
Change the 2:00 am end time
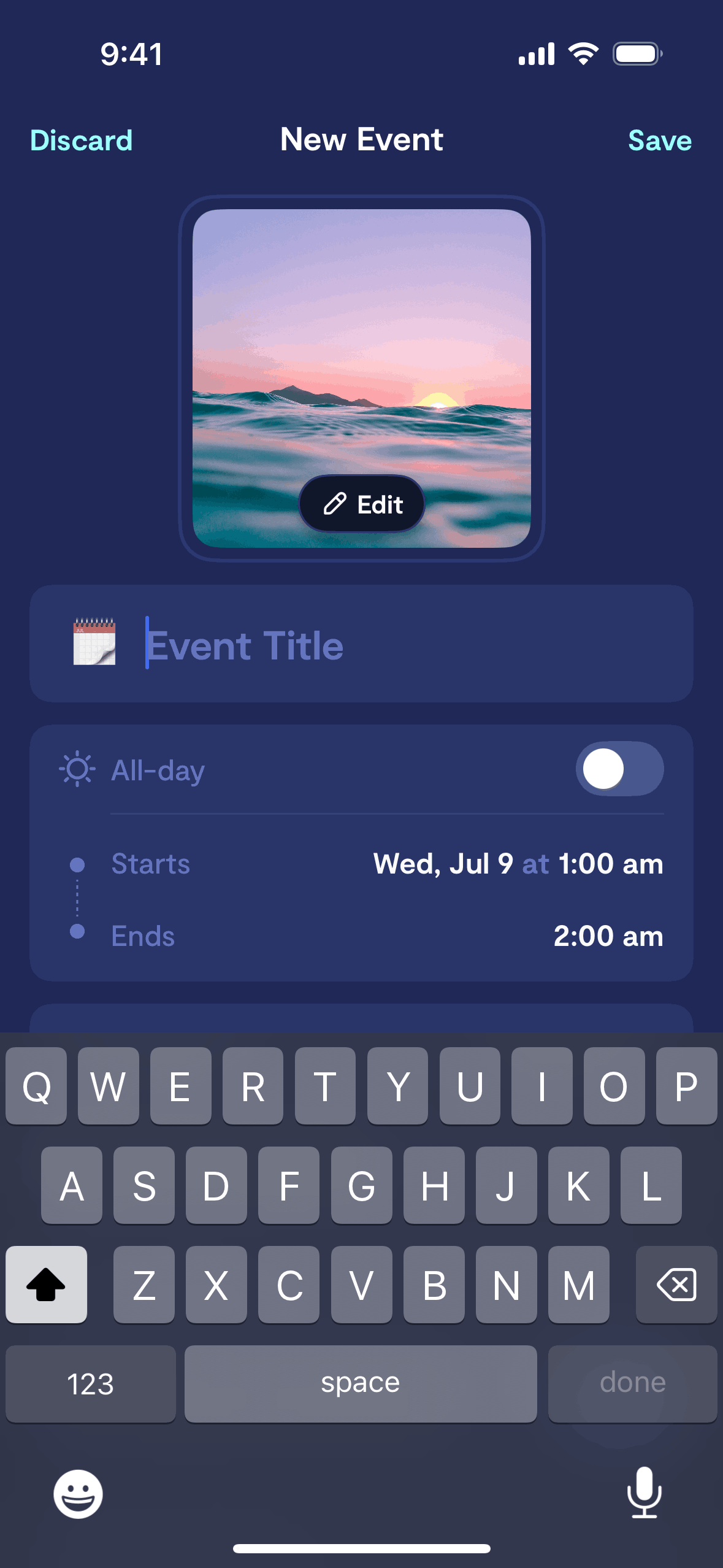coord(608,936)
